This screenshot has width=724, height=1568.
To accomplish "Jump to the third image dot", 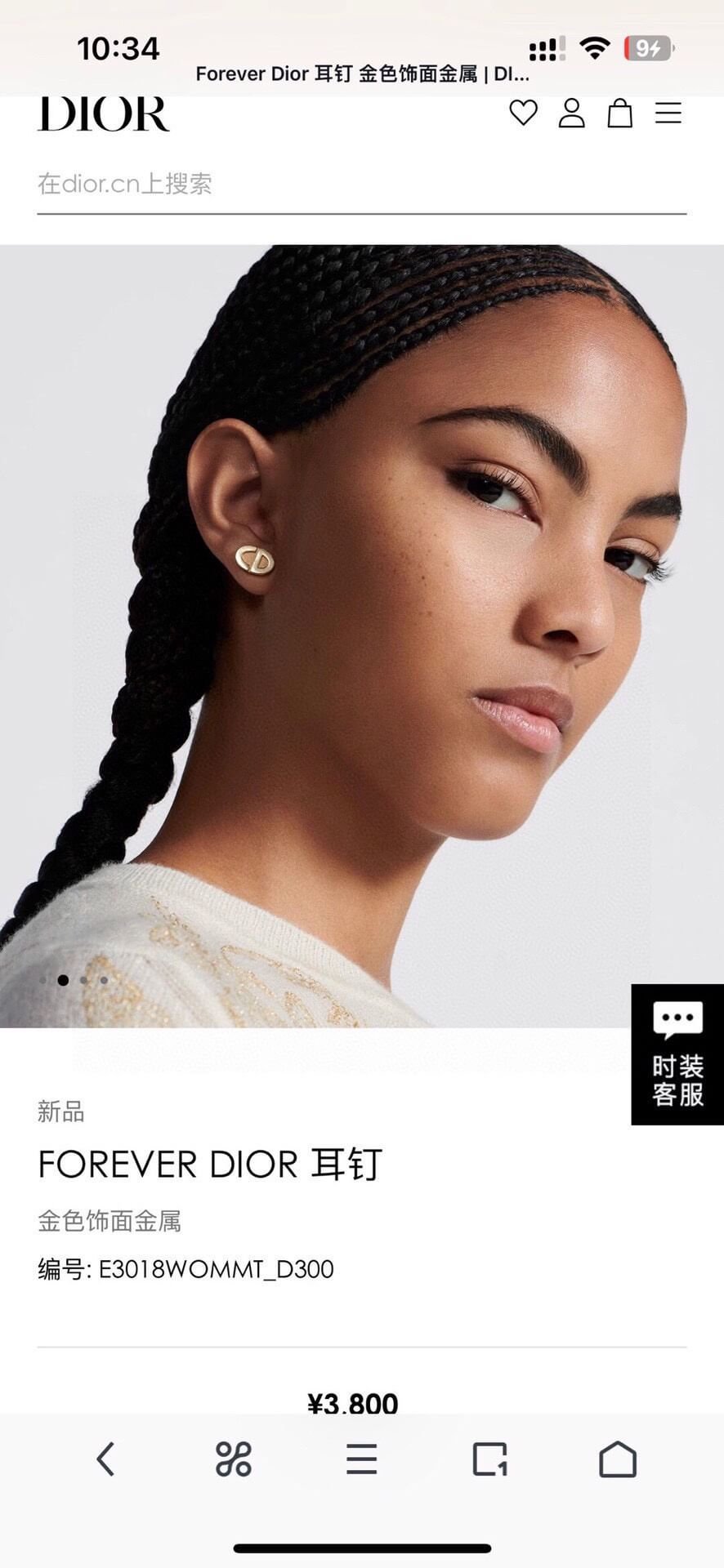I will click(x=83, y=980).
